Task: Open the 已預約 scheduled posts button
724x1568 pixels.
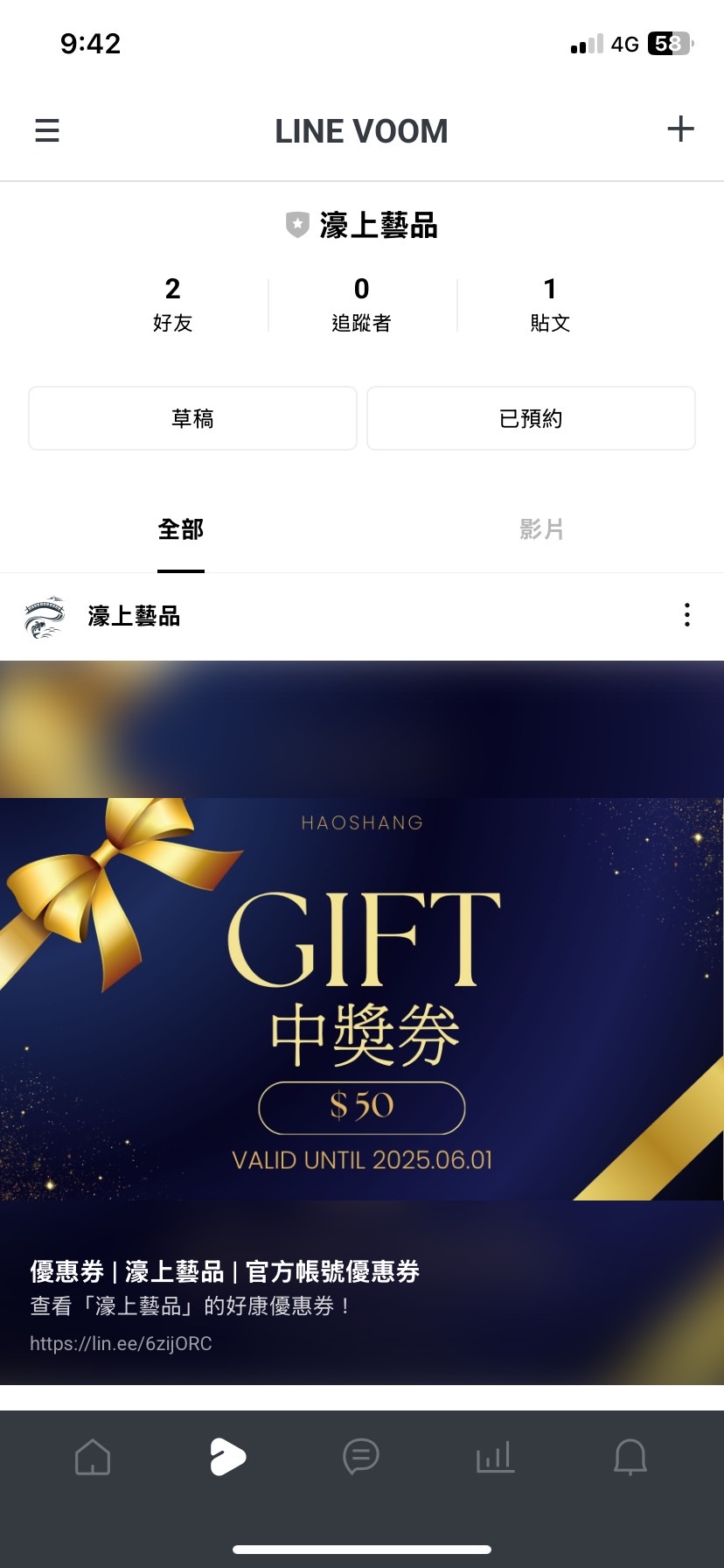Action: coord(531,418)
